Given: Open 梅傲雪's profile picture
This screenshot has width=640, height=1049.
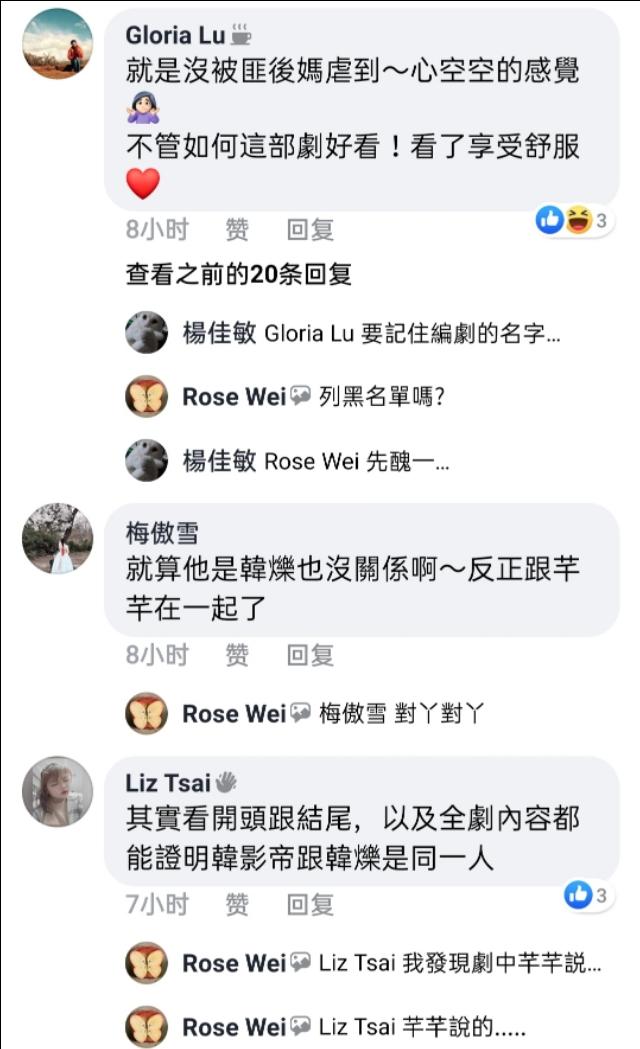Looking at the screenshot, I should 57,538.
